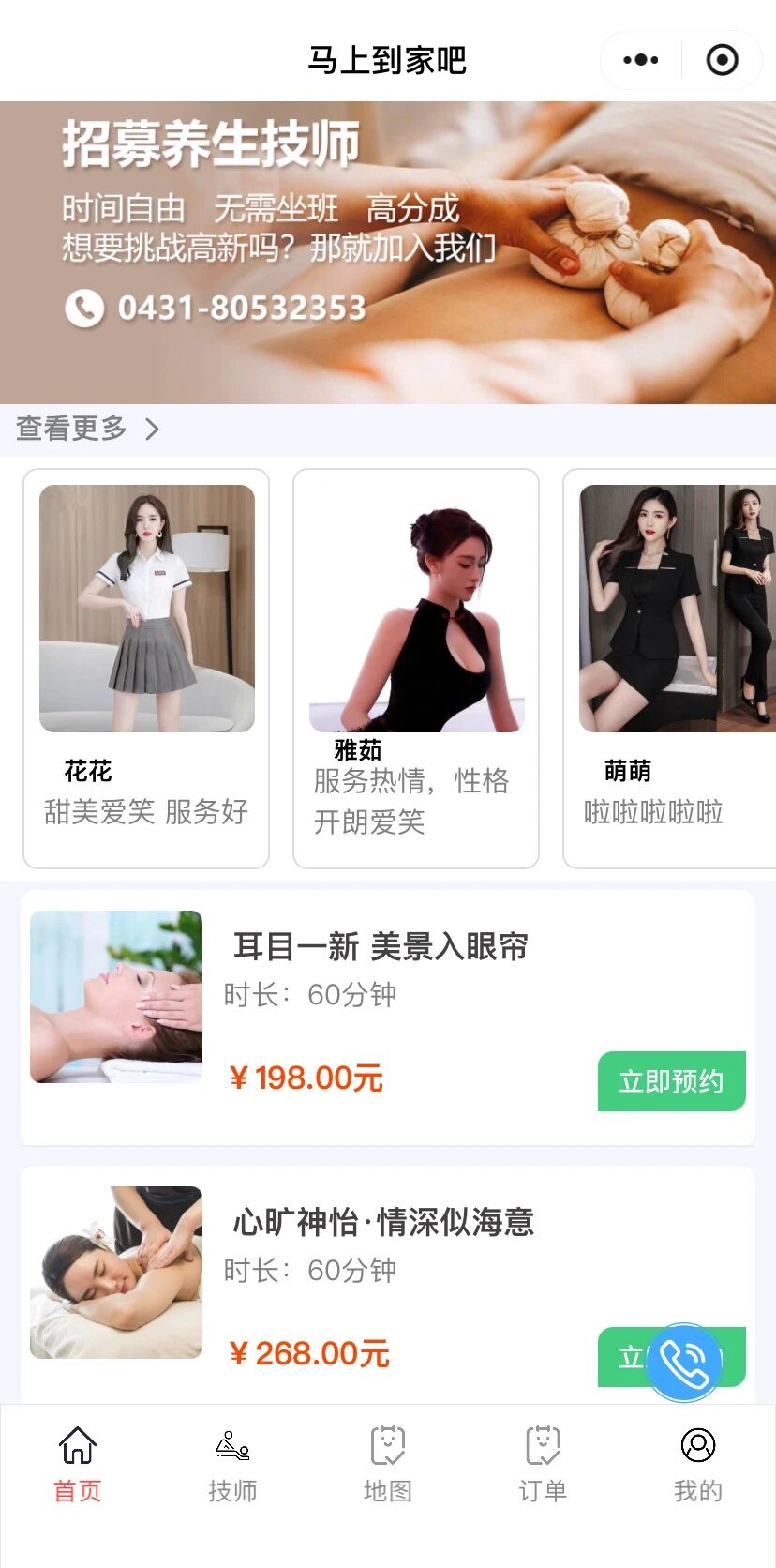Book 耳目一新 美景入眼帘 with 立即预约
This screenshot has height=1568, width=776.
[671, 1081]
